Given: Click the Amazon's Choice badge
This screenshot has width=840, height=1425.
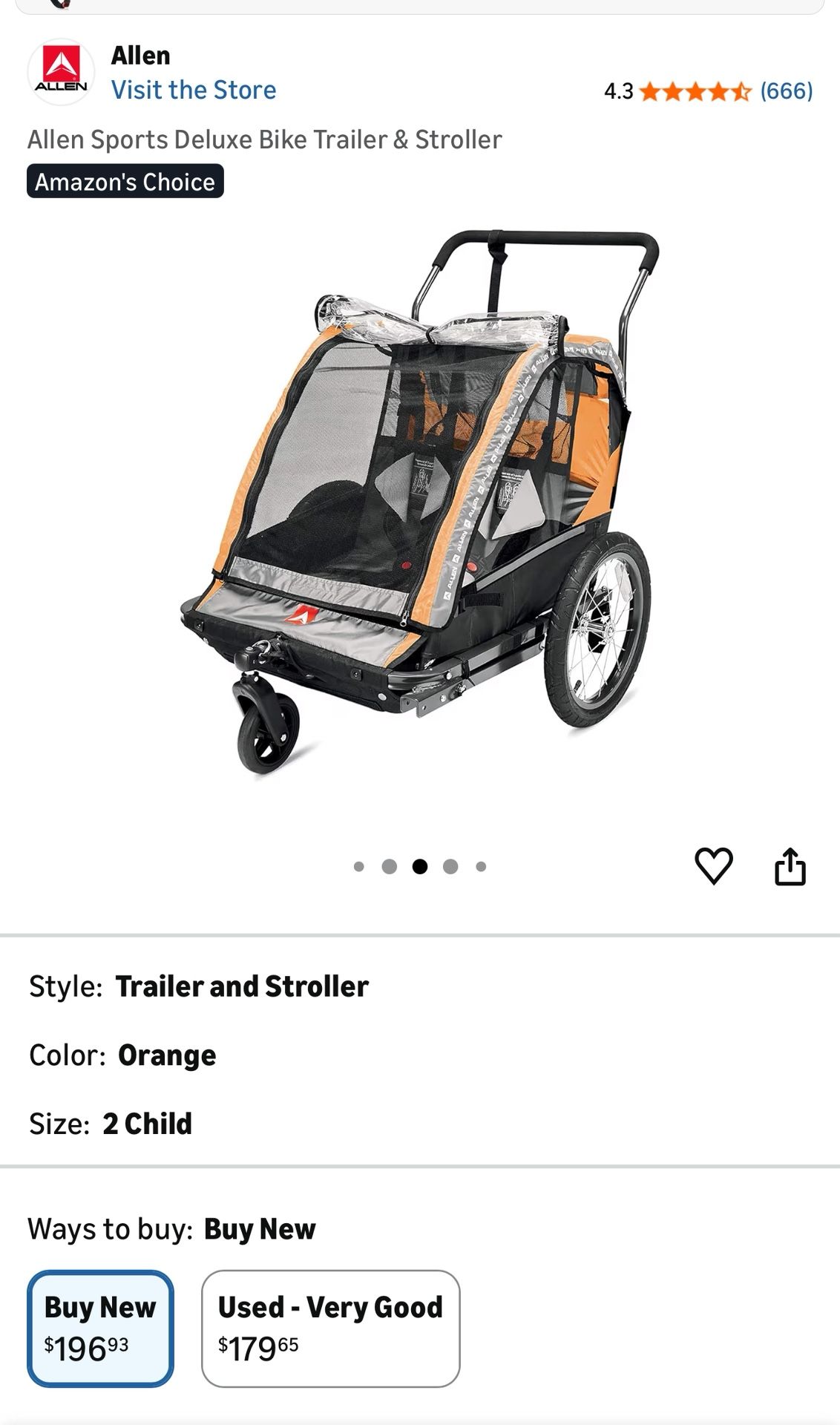Looking at the screenshot, I should pos(126,183).
